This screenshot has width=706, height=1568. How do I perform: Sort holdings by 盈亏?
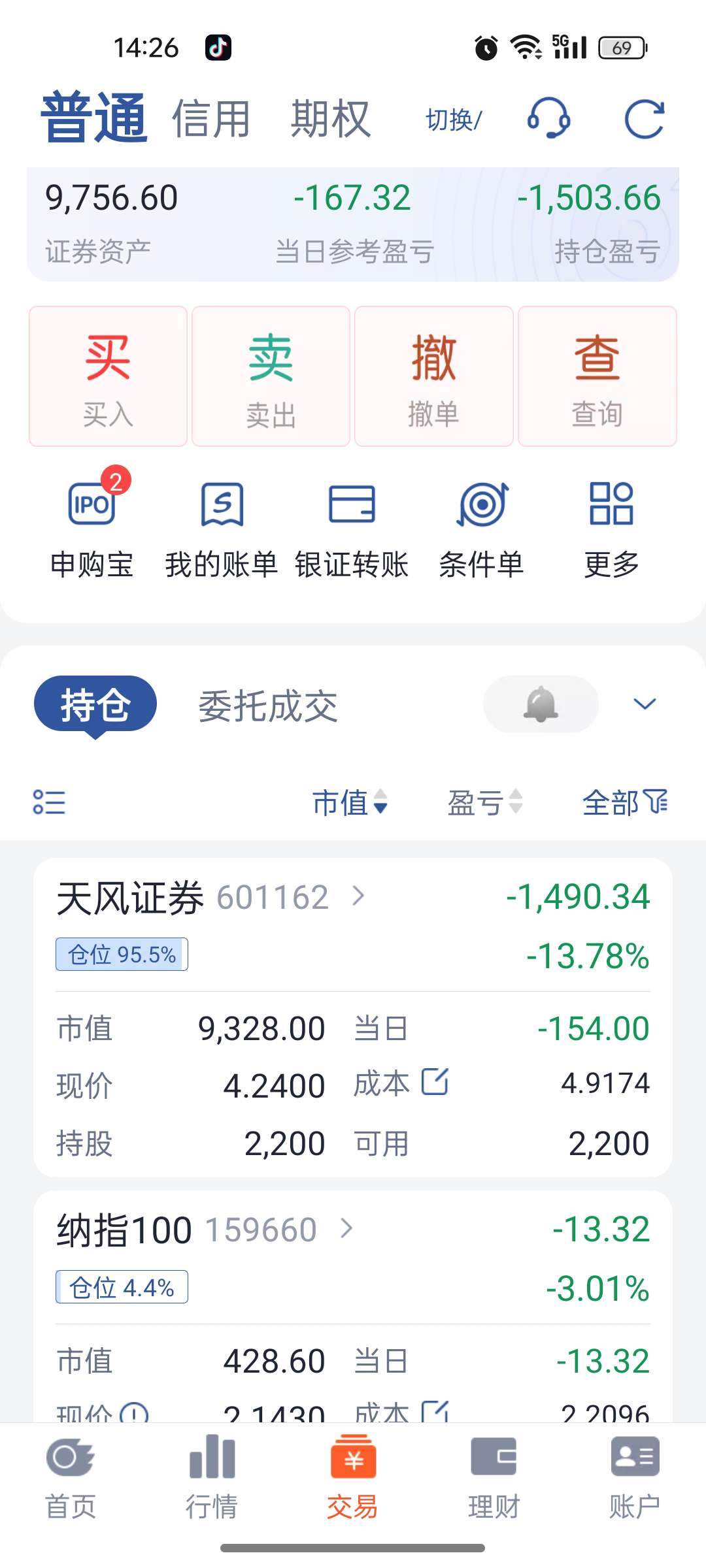point(484,802)
